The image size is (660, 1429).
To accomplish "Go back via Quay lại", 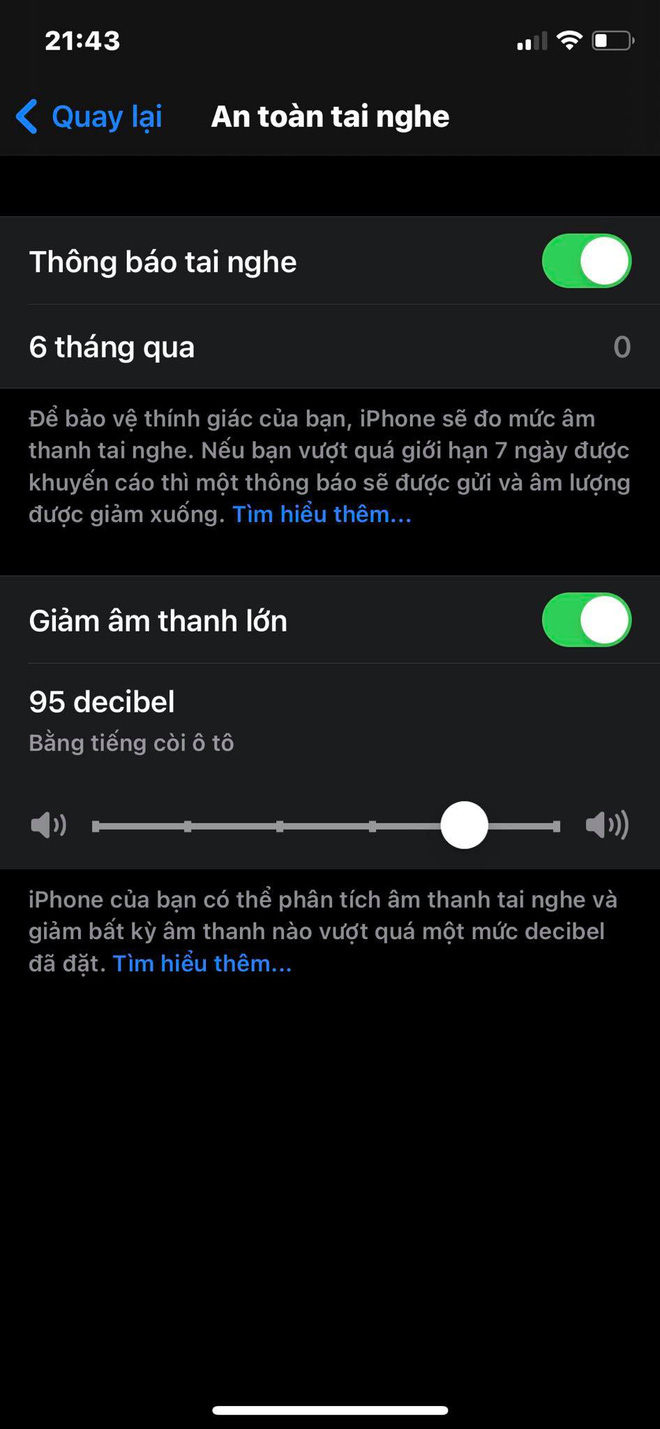I will click(x=90, y=117).
